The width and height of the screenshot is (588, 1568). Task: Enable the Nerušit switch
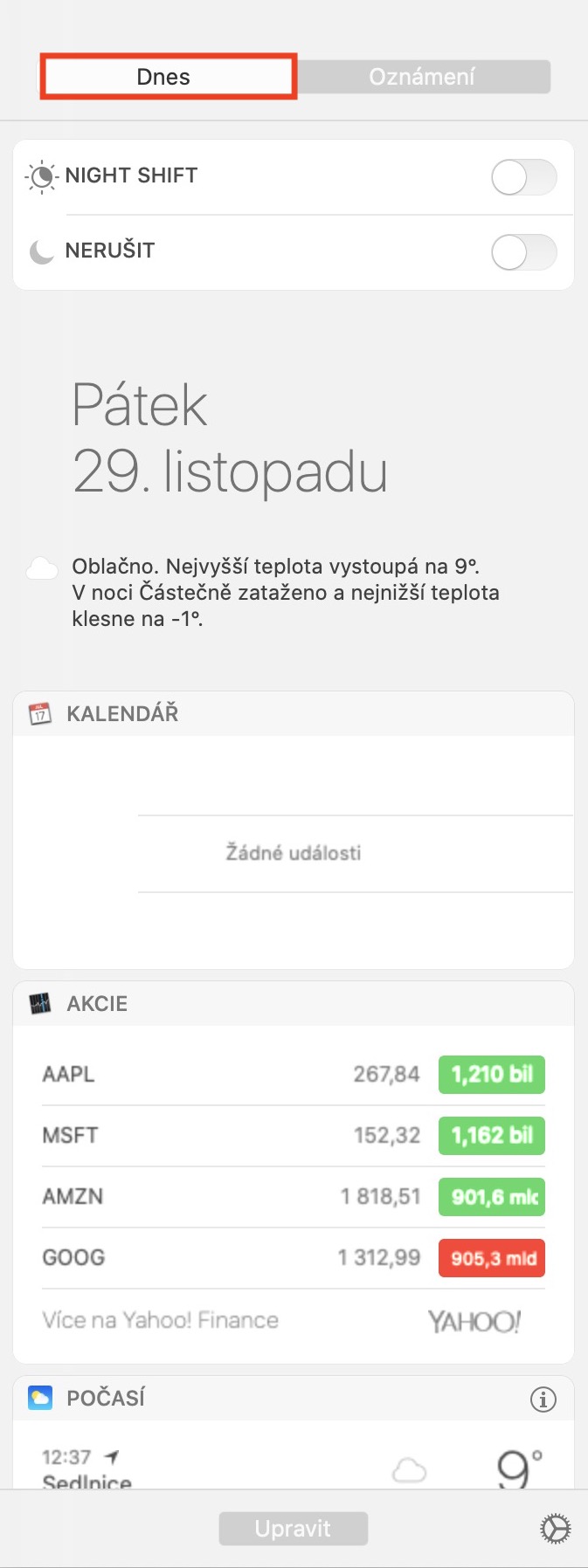click(522, 253)
